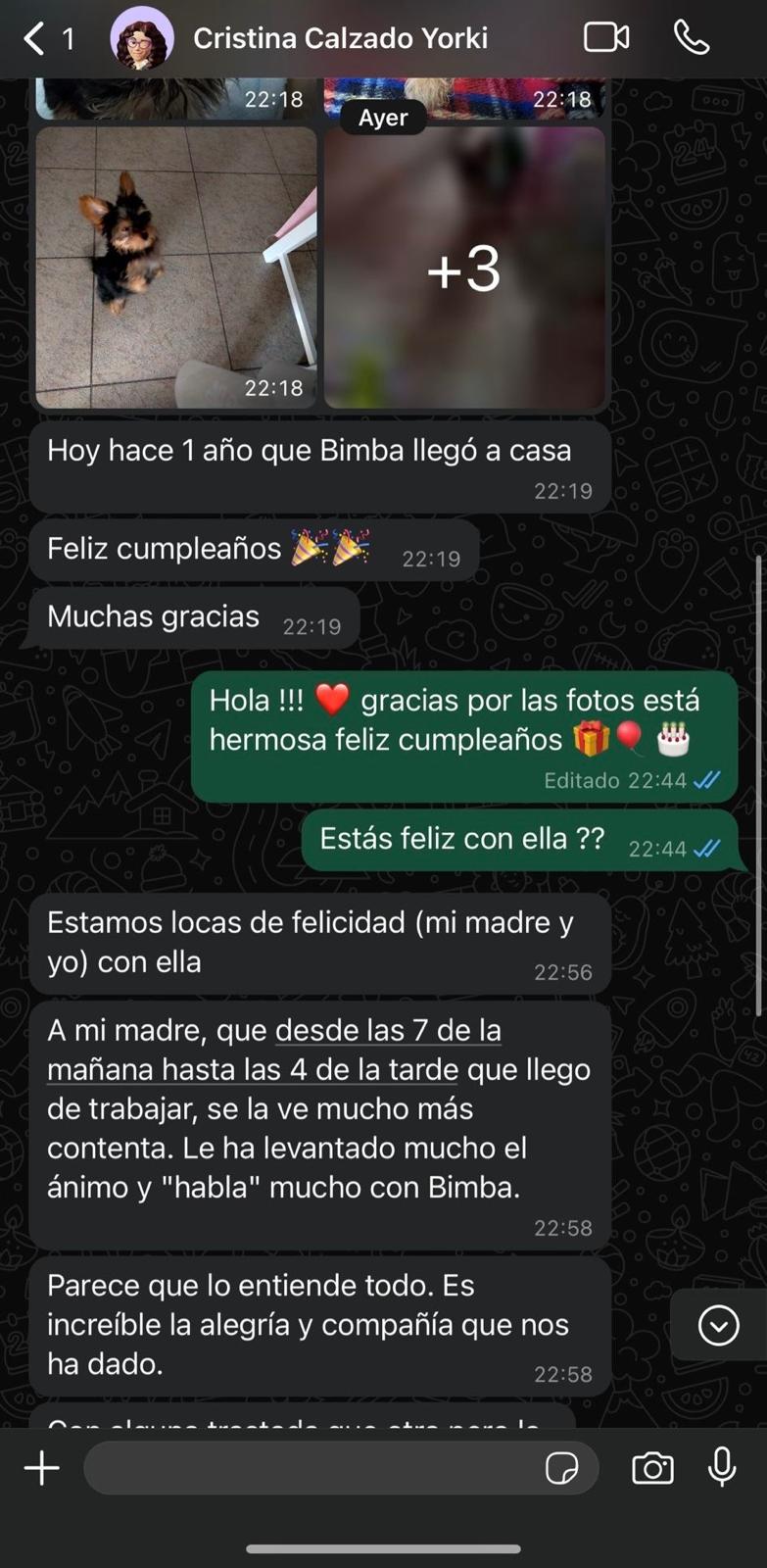Open the camera to take a photo
This screenshot has height=1568, width=767.
click(652, 1468)
